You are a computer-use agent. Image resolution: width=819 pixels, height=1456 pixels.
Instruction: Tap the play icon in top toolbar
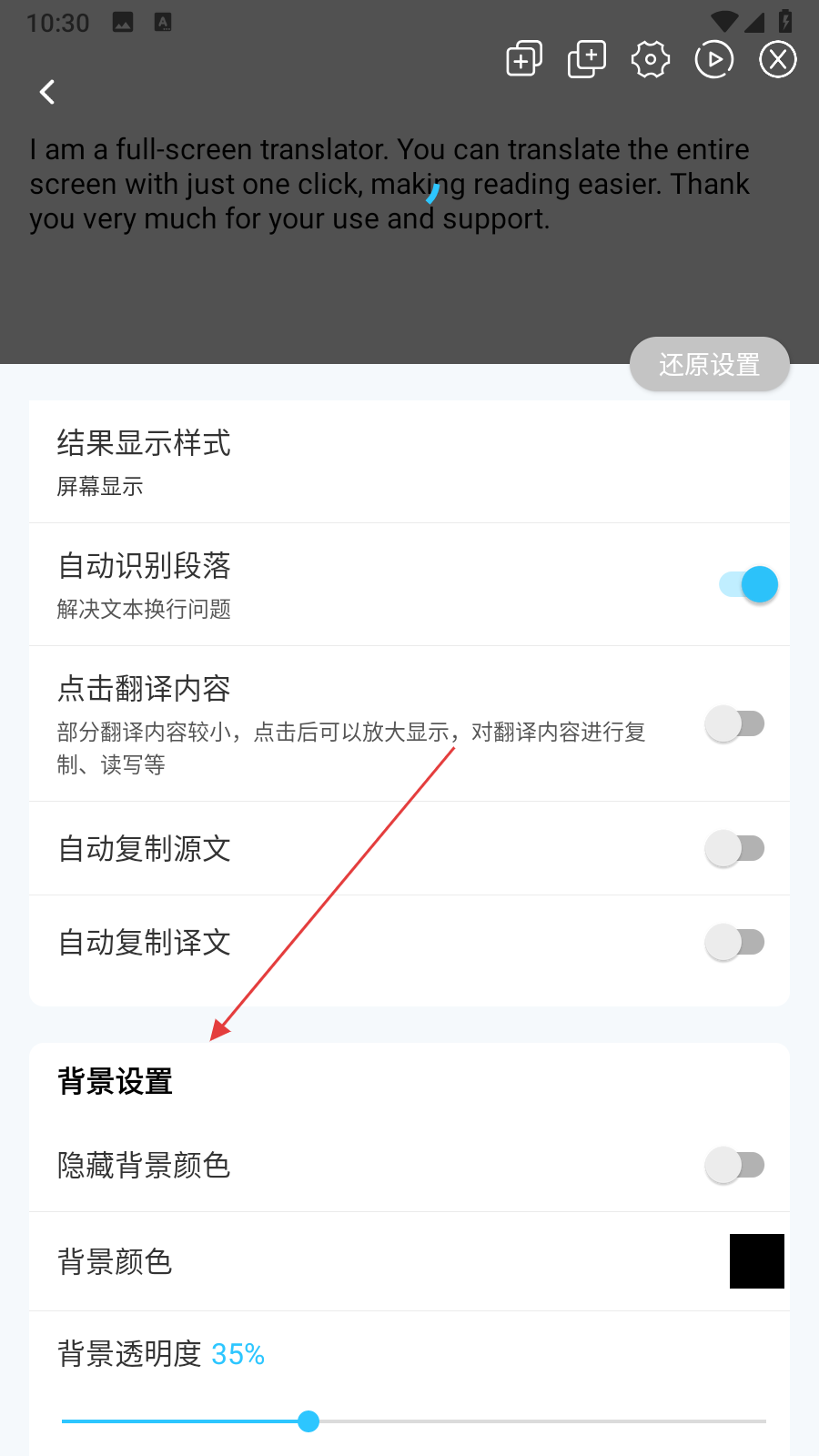pos(714,60)
